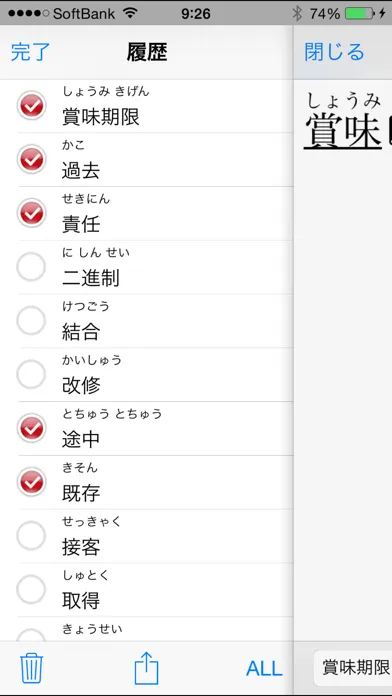Select the 二進制 entry
The height and width of the screenshot is (696, 392).
(x=32, y=267)
